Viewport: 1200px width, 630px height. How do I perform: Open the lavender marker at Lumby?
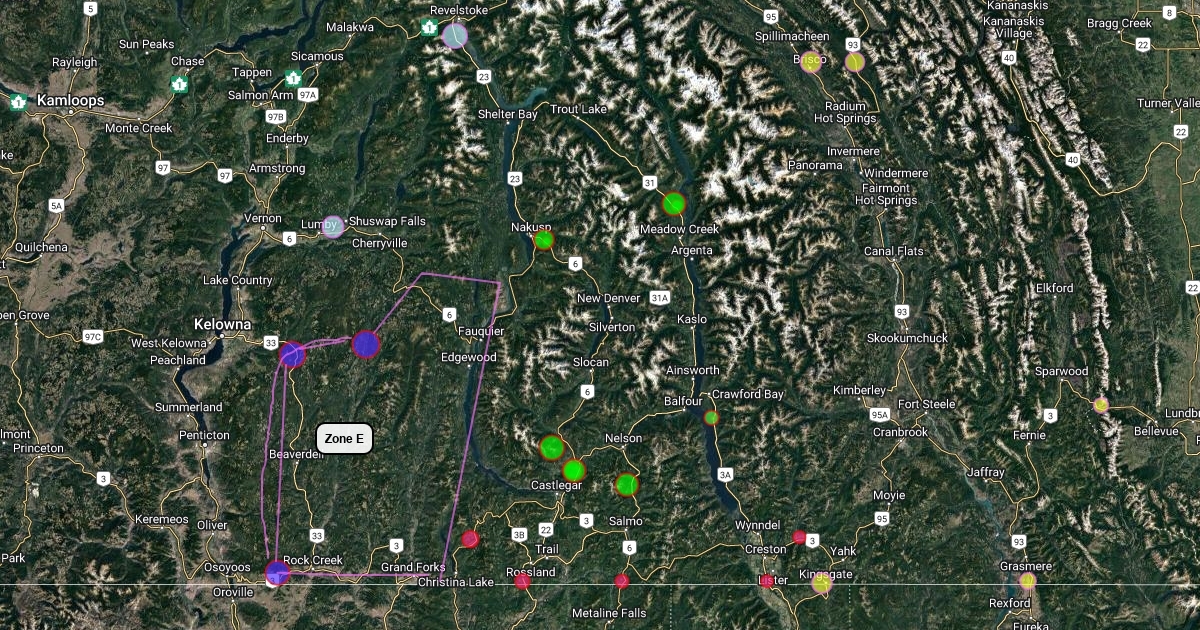point(332,226)
